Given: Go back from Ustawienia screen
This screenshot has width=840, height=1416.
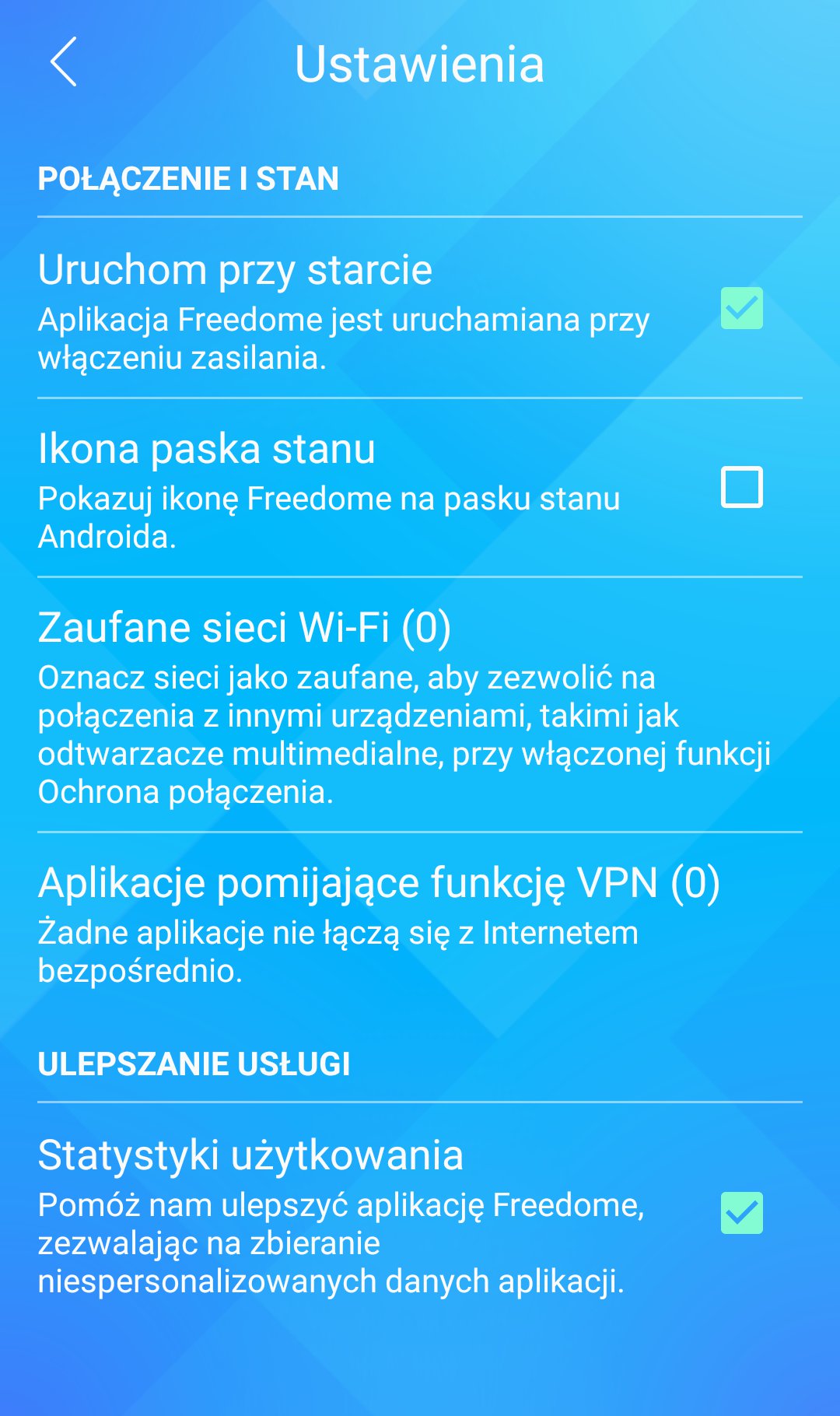Looking at the screenshot, I should tap(64, 61).
